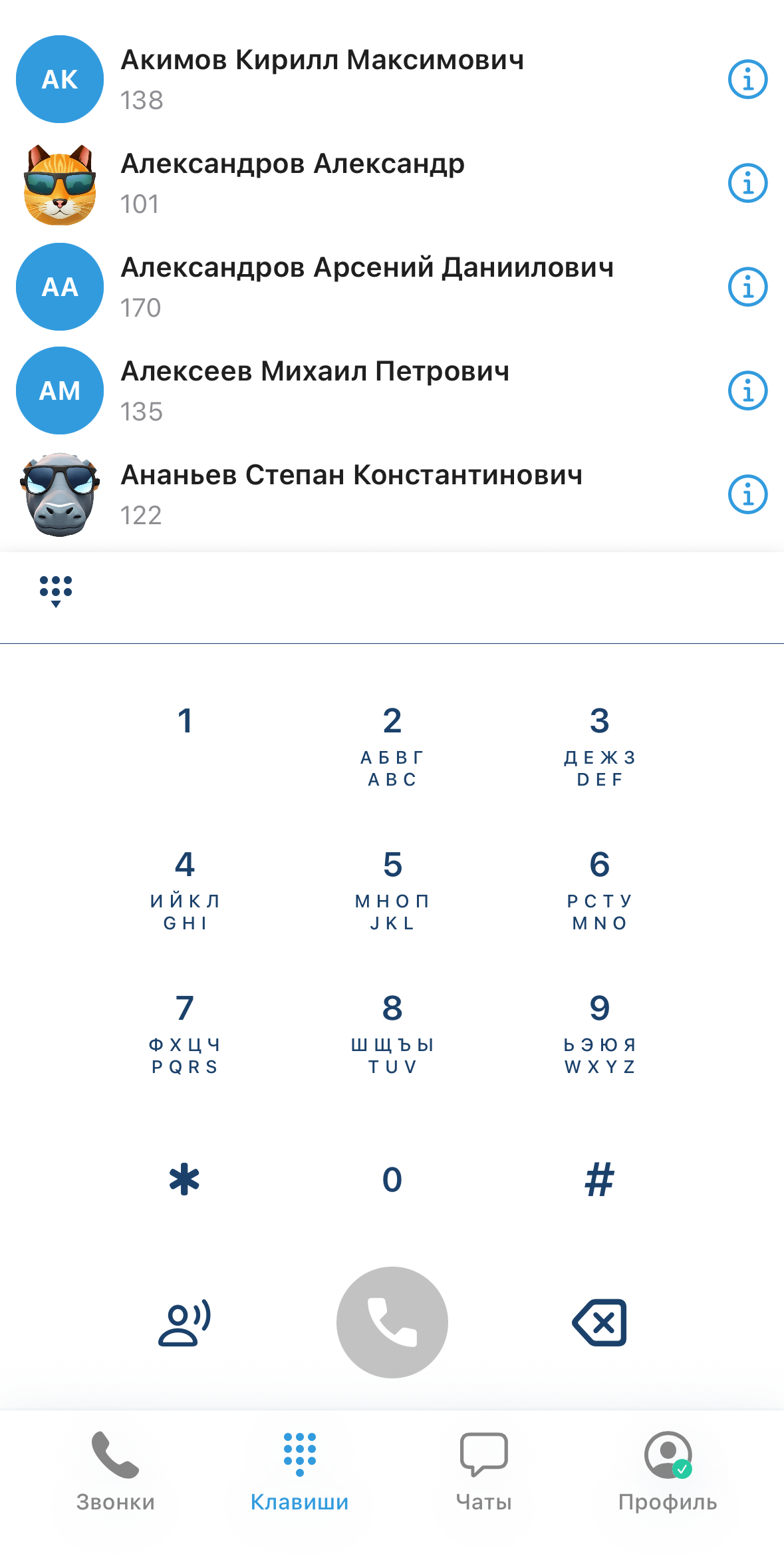Open the voice contact icon

(x=185, y=1322)
